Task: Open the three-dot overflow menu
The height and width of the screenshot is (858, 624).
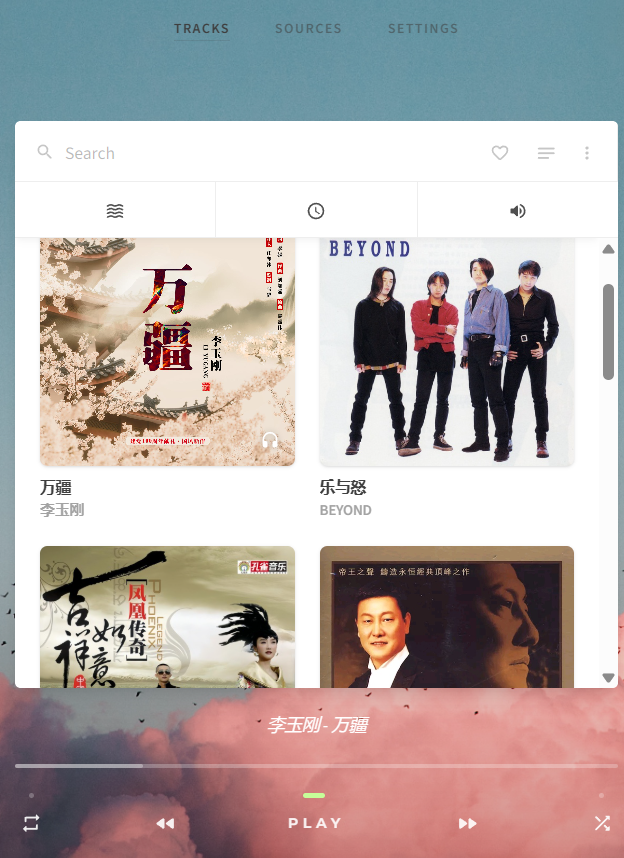Action: [587, 153]
